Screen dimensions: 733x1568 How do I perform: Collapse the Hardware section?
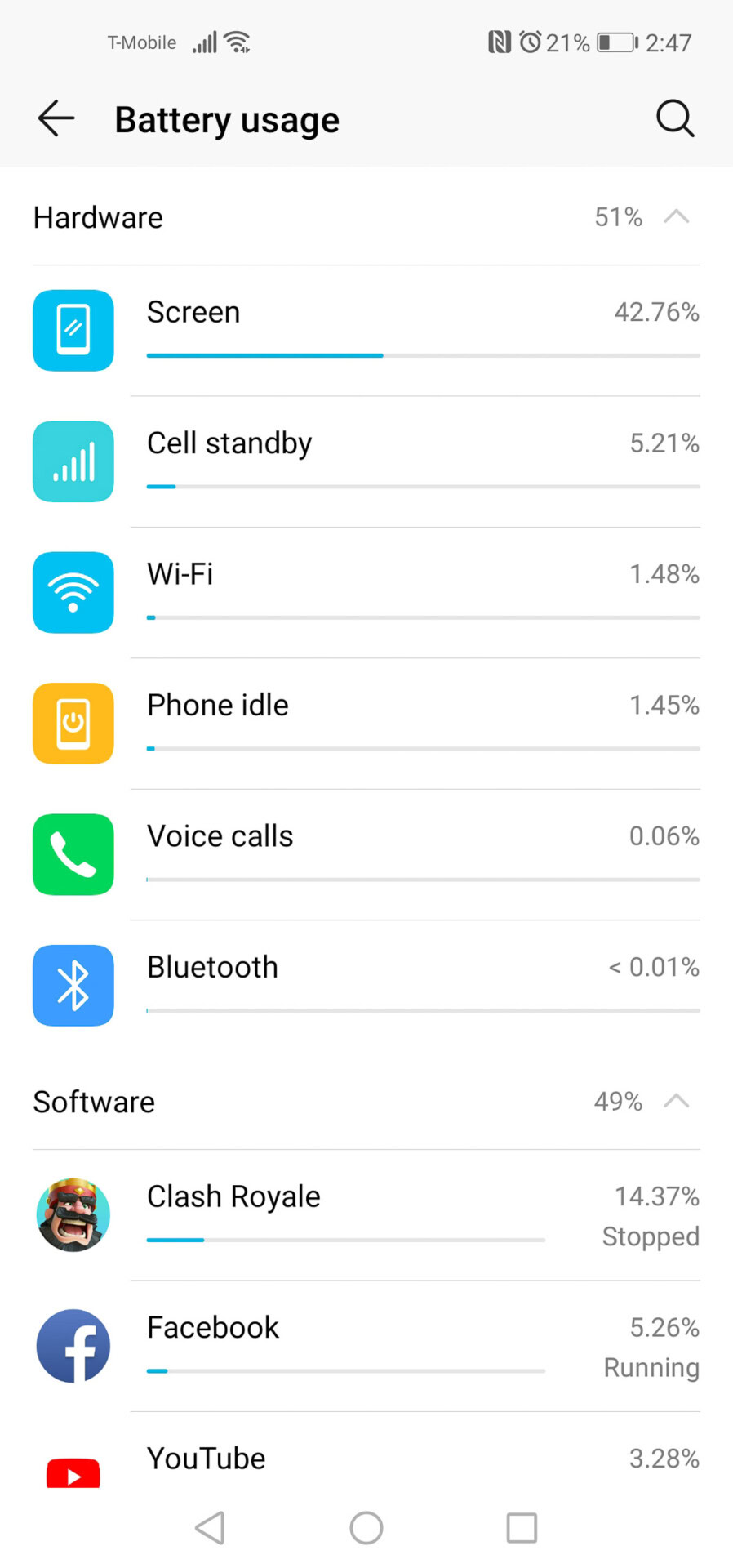click(676, 217)
